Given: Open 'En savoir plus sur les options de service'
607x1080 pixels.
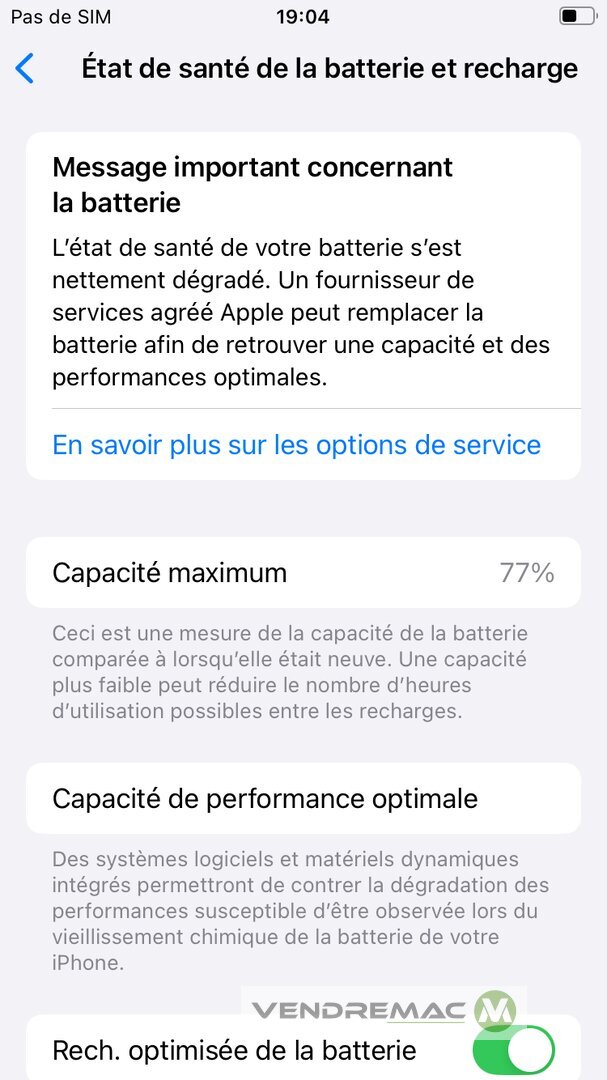Looking at the screenshot, I should (297, 445).
